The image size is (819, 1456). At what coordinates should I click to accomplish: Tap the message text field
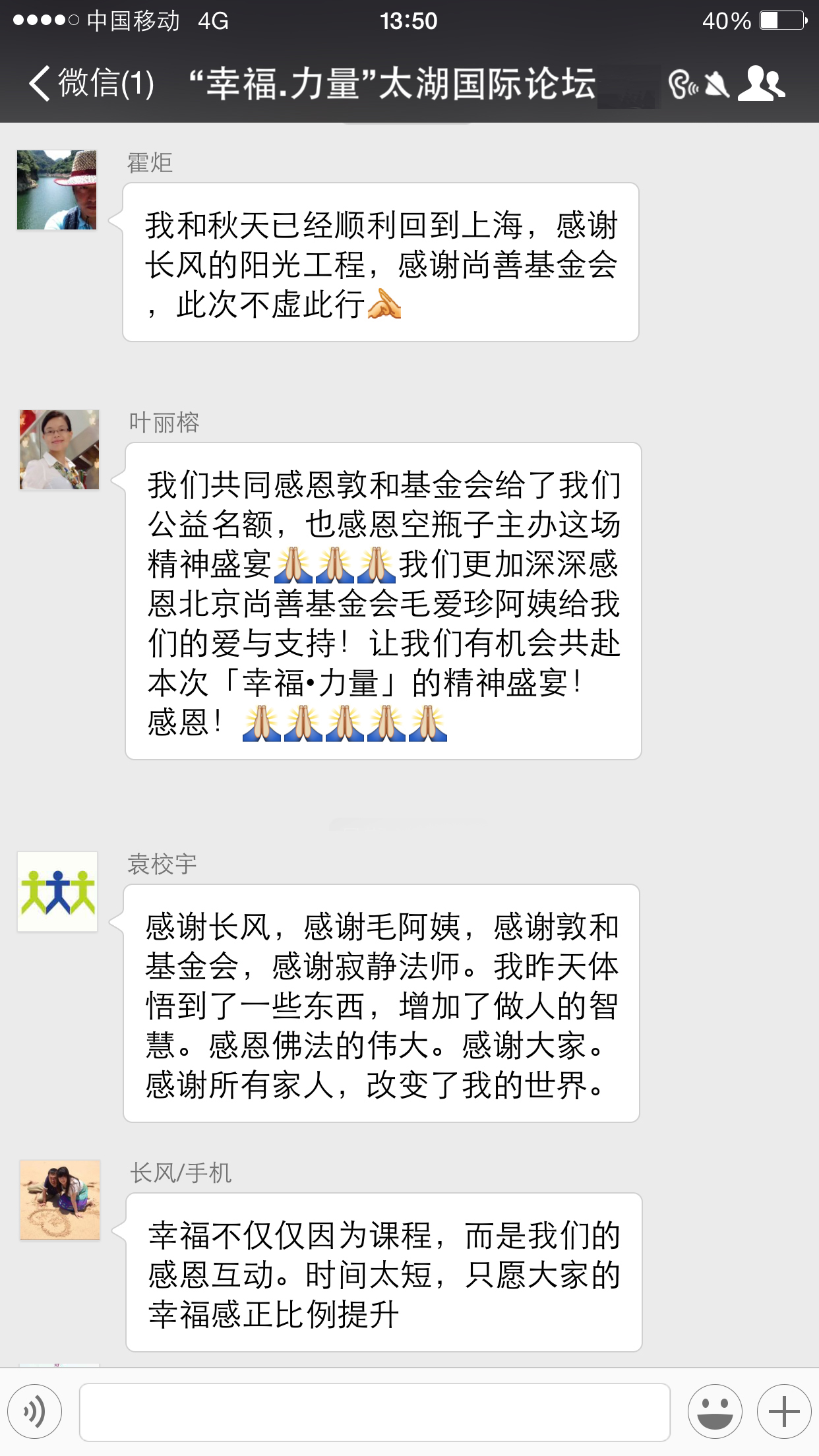coord(375,1412)
